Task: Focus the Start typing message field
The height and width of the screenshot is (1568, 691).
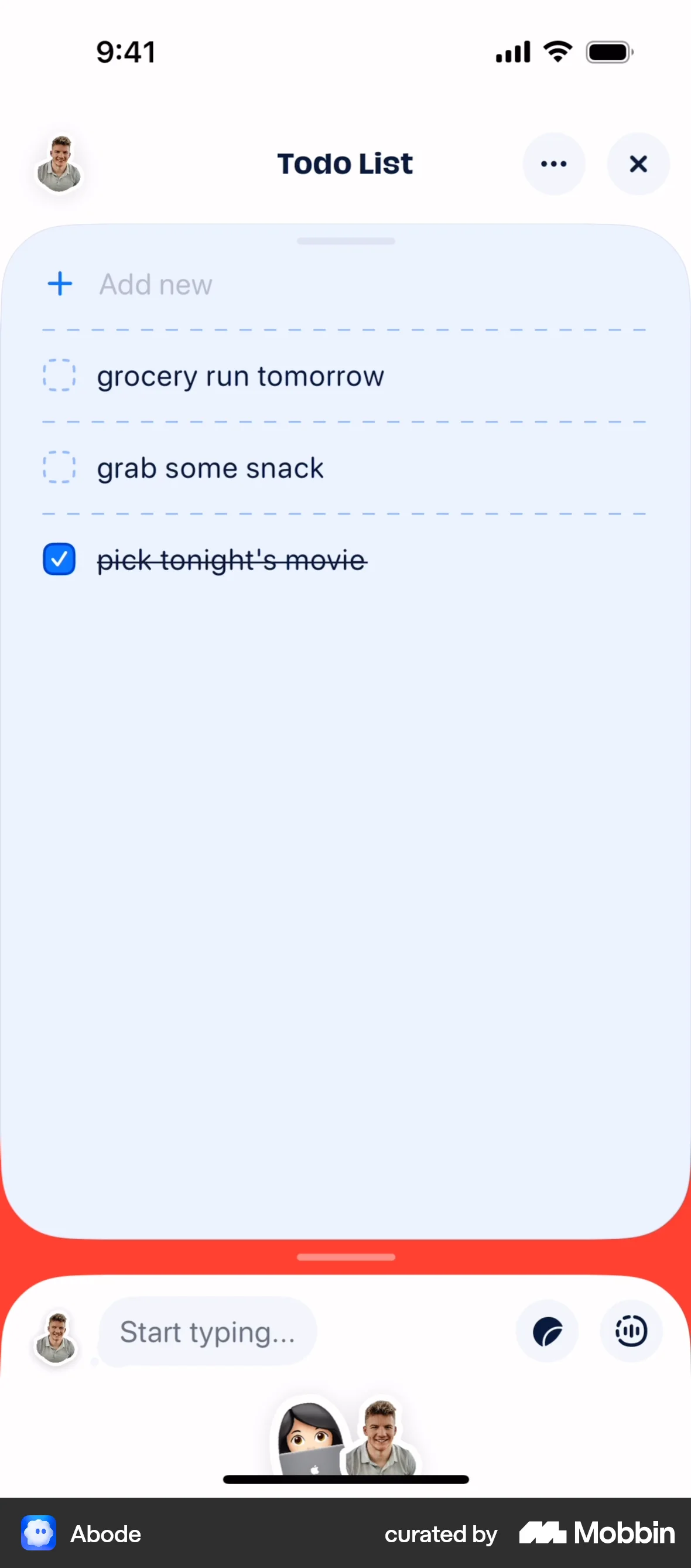Action: [207, 1332]
